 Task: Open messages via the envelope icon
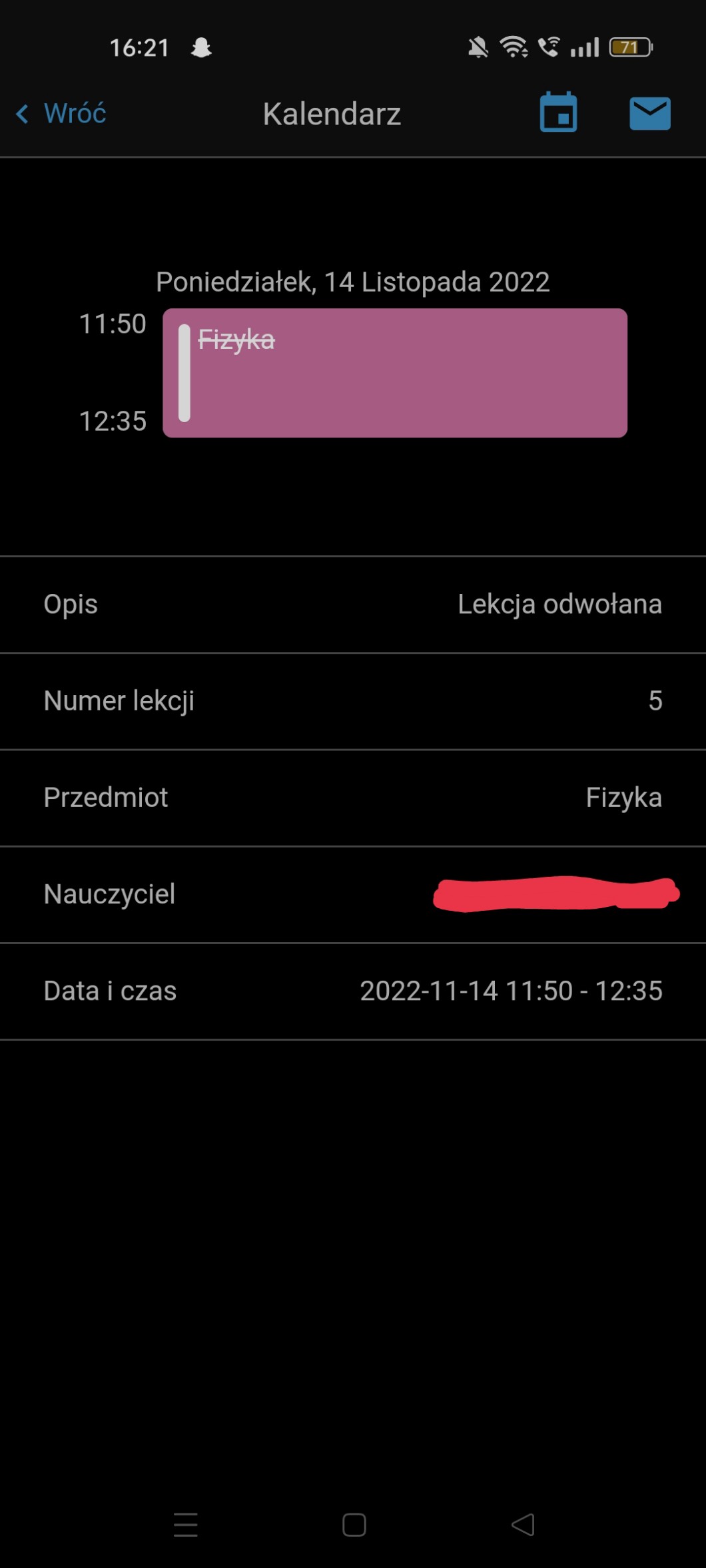649,113
